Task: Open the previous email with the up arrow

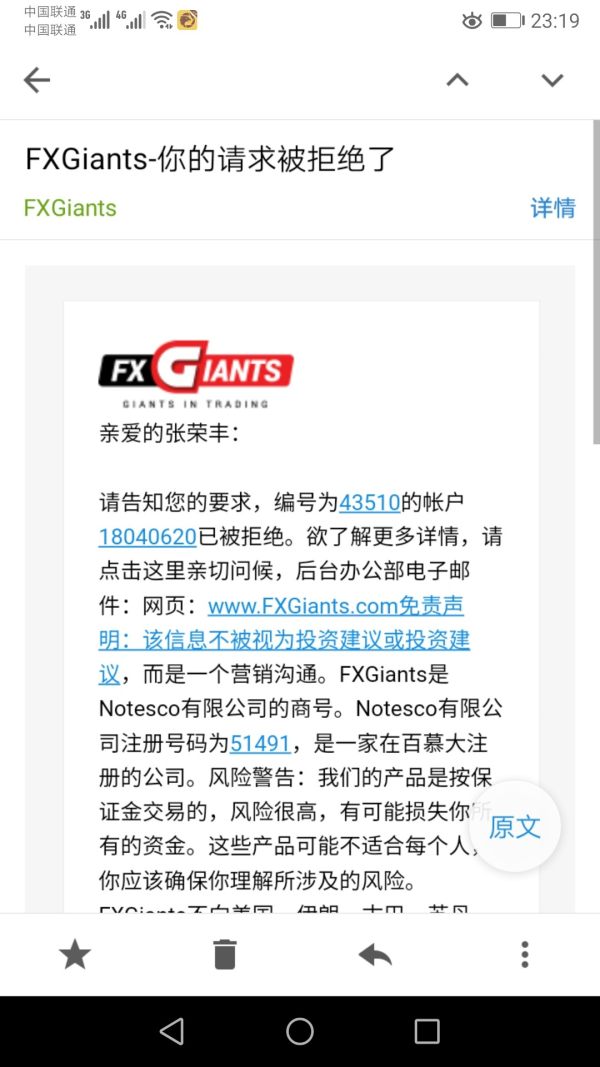Action: (x=457, y=81)
